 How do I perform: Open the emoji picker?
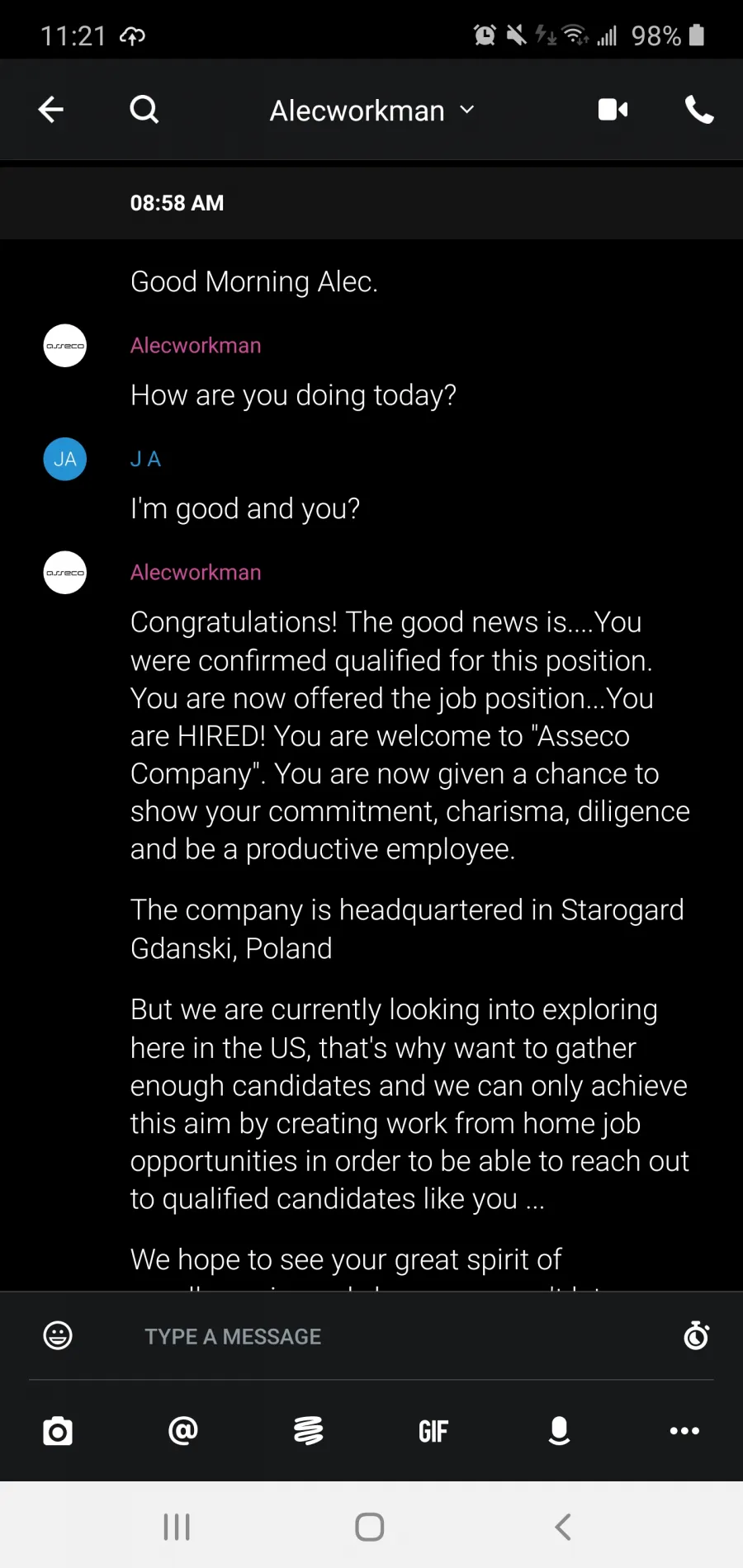click(58, 1335)
